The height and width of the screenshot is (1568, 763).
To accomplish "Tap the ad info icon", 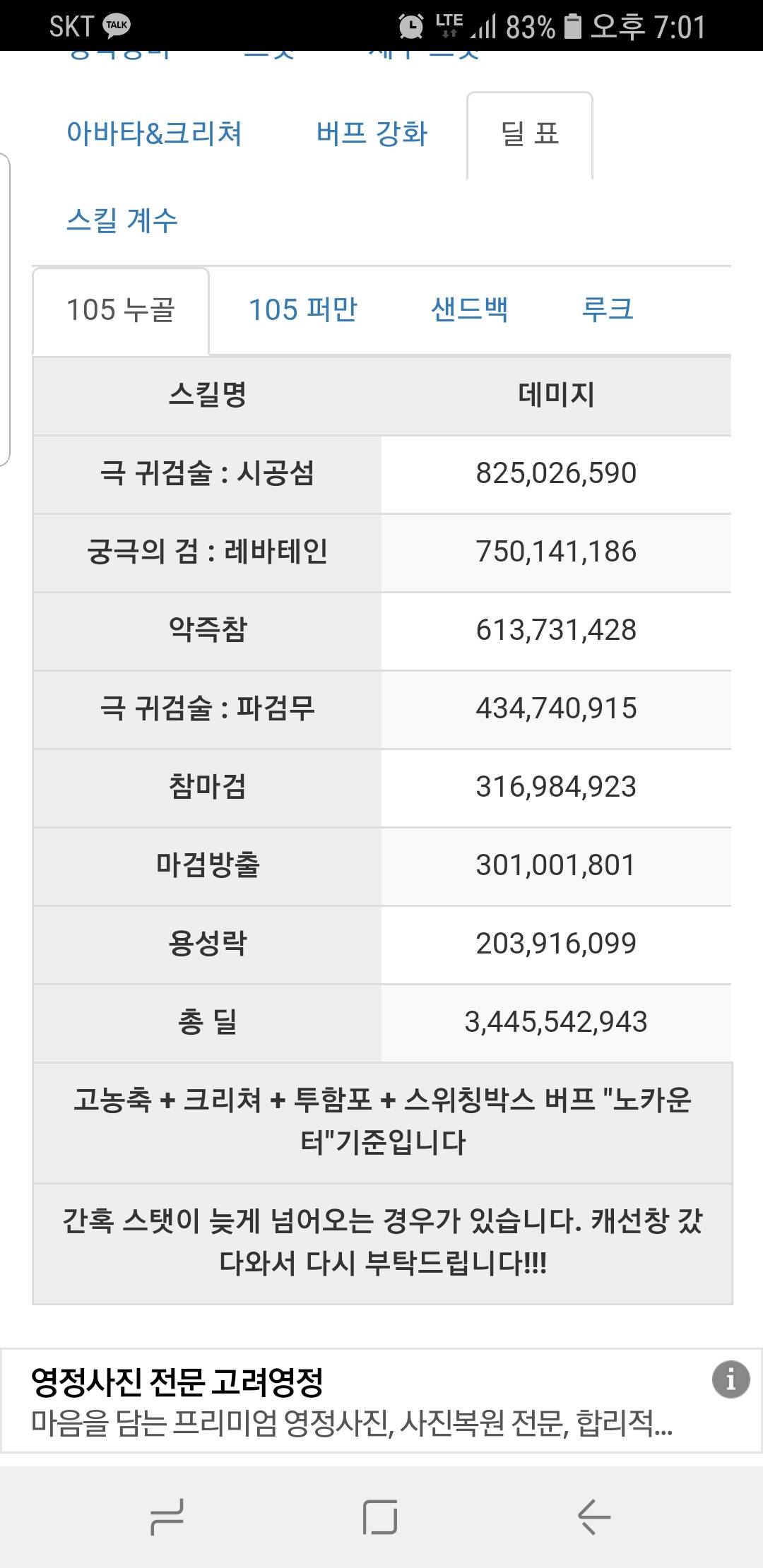I will point(731,1379).
